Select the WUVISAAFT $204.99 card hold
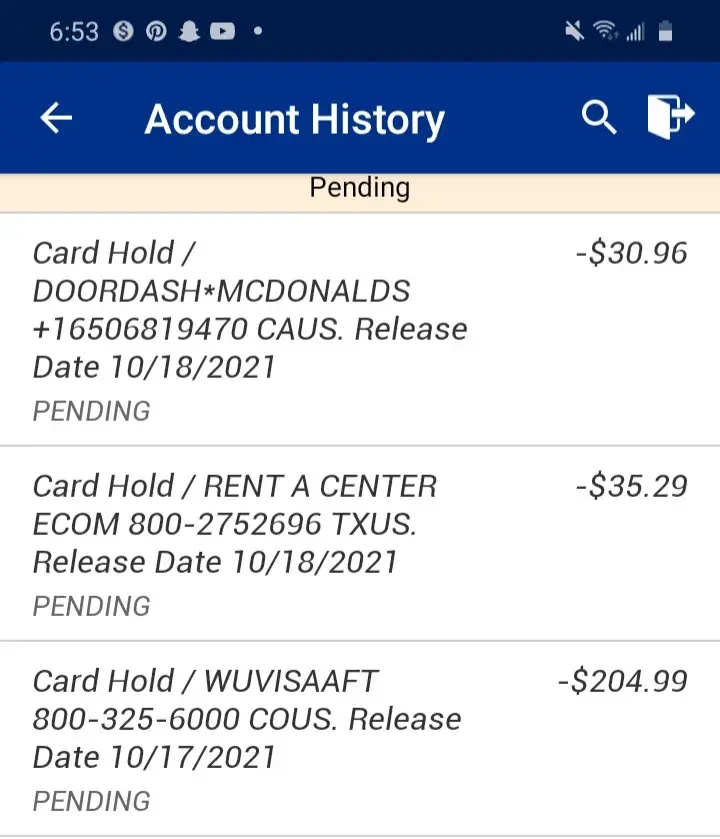 point(360,739)
